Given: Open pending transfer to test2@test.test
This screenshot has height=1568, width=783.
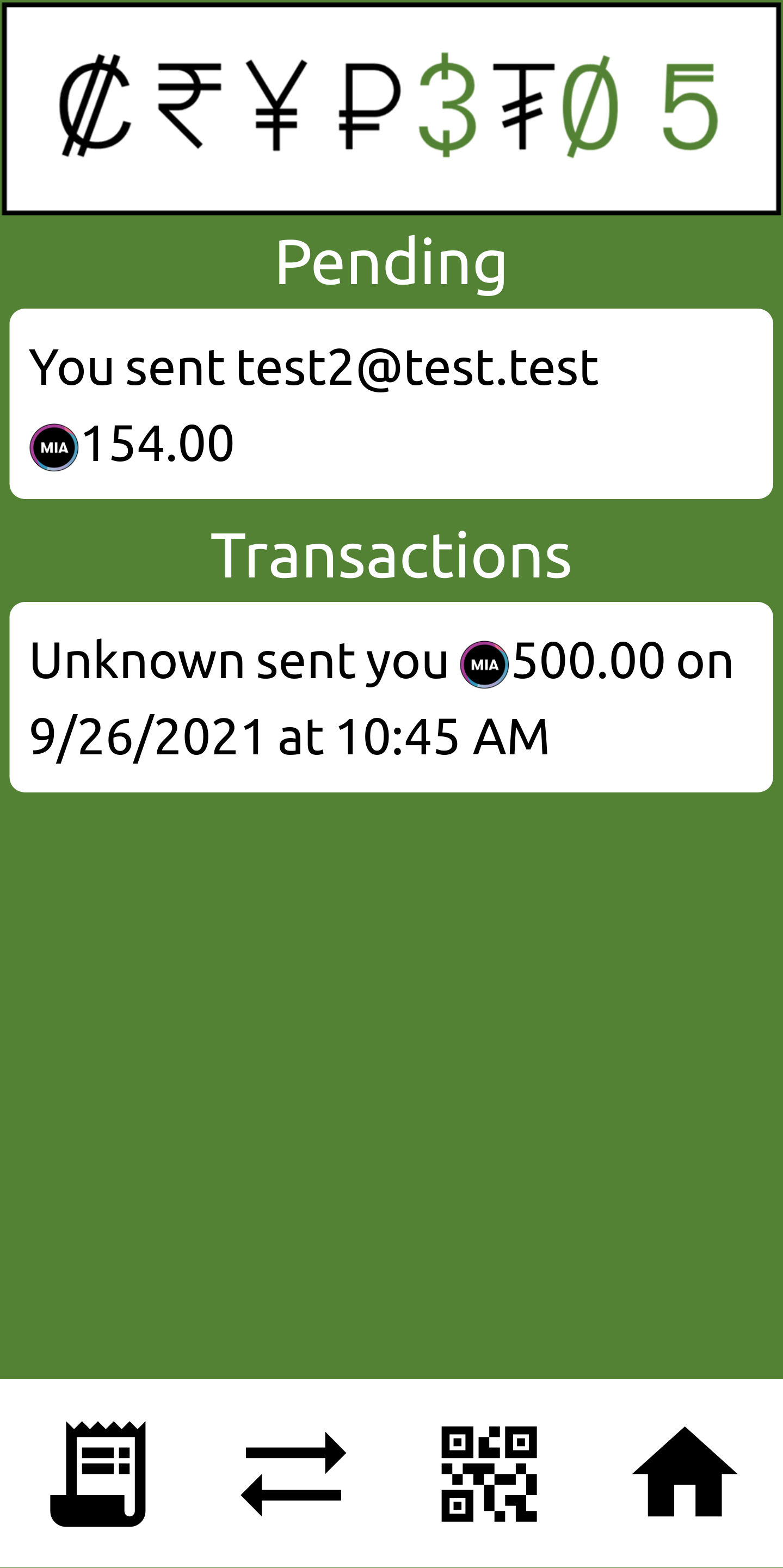Looking at the screenshot, I should [x=391, y=404].
